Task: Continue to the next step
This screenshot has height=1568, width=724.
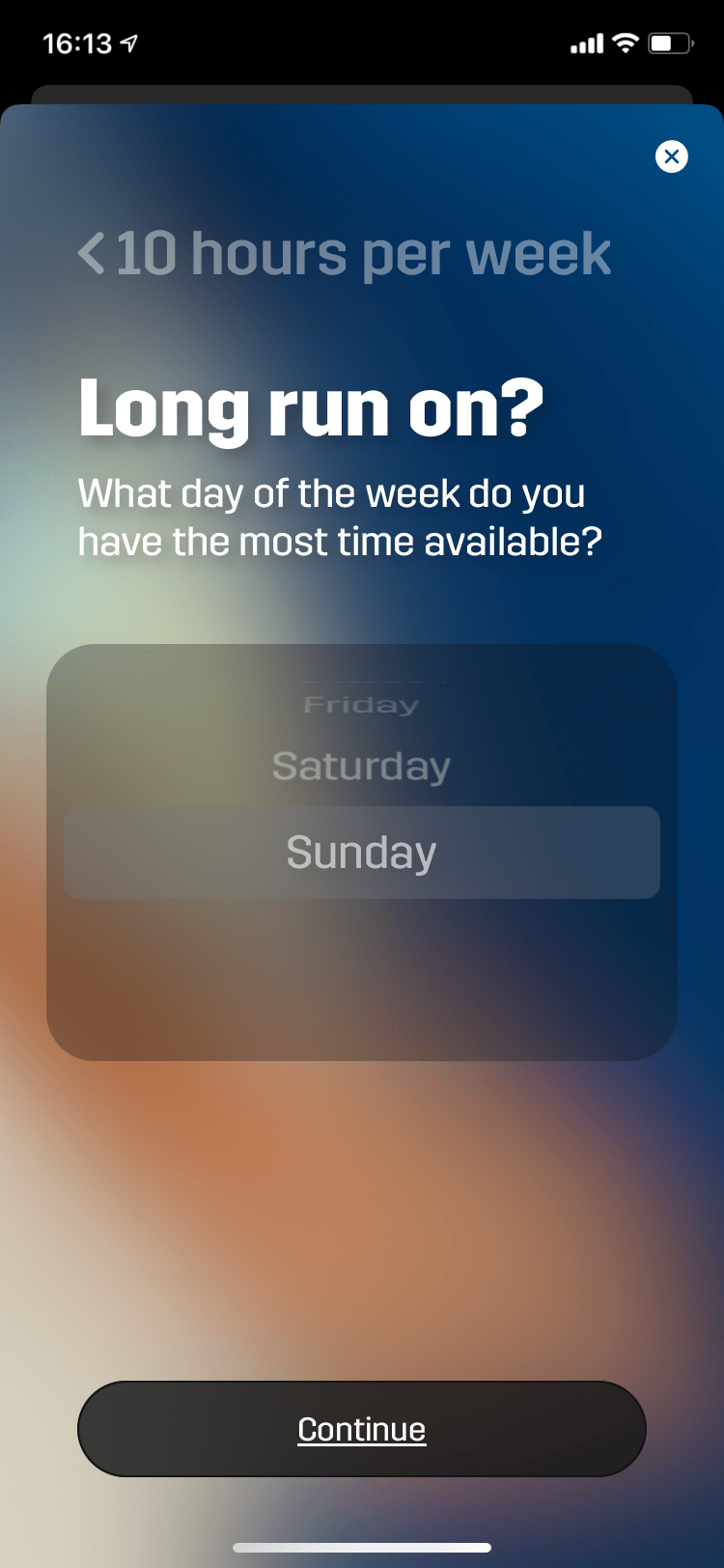Action: 361,1428
